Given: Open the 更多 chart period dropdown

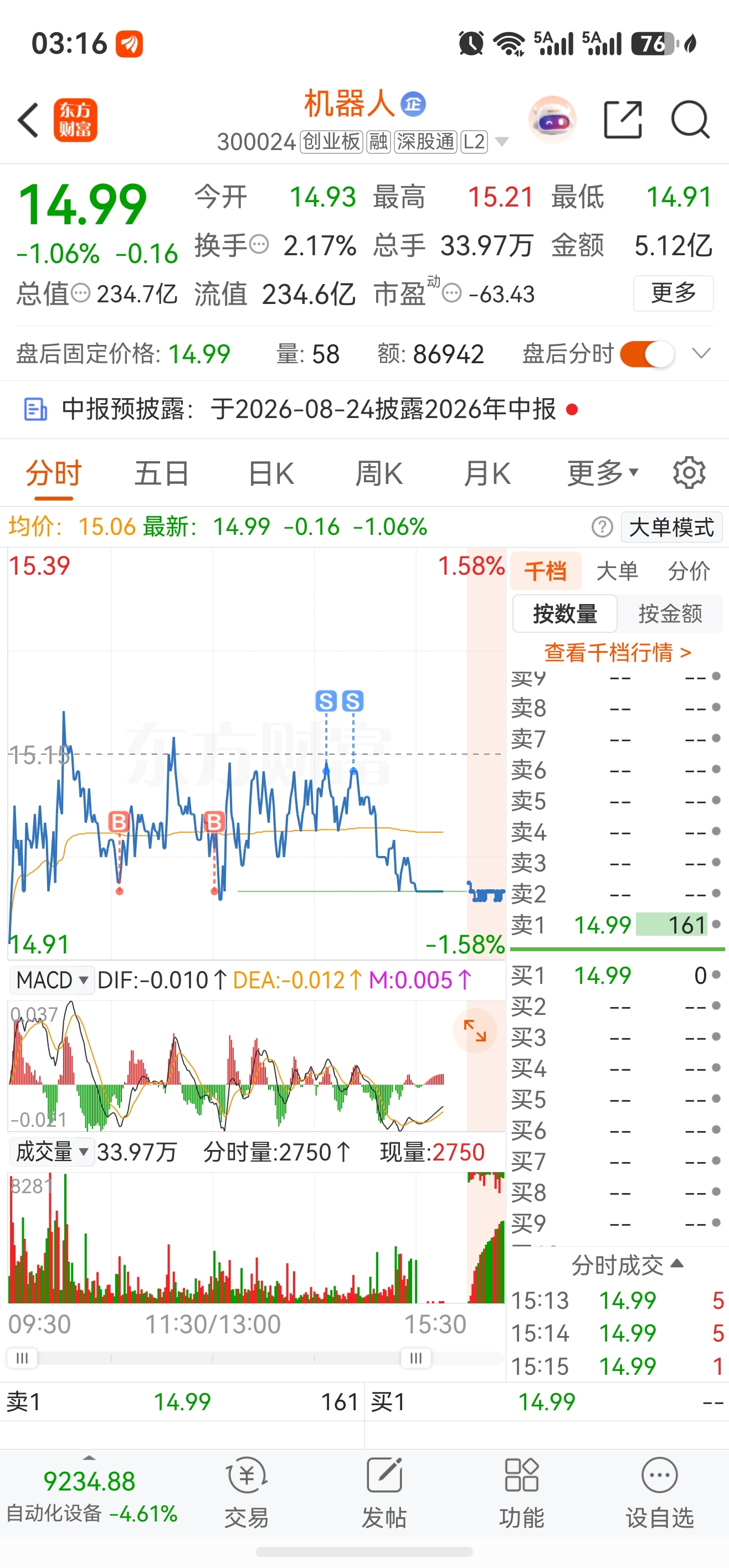Looking at the screenshot, I should 602,473.
